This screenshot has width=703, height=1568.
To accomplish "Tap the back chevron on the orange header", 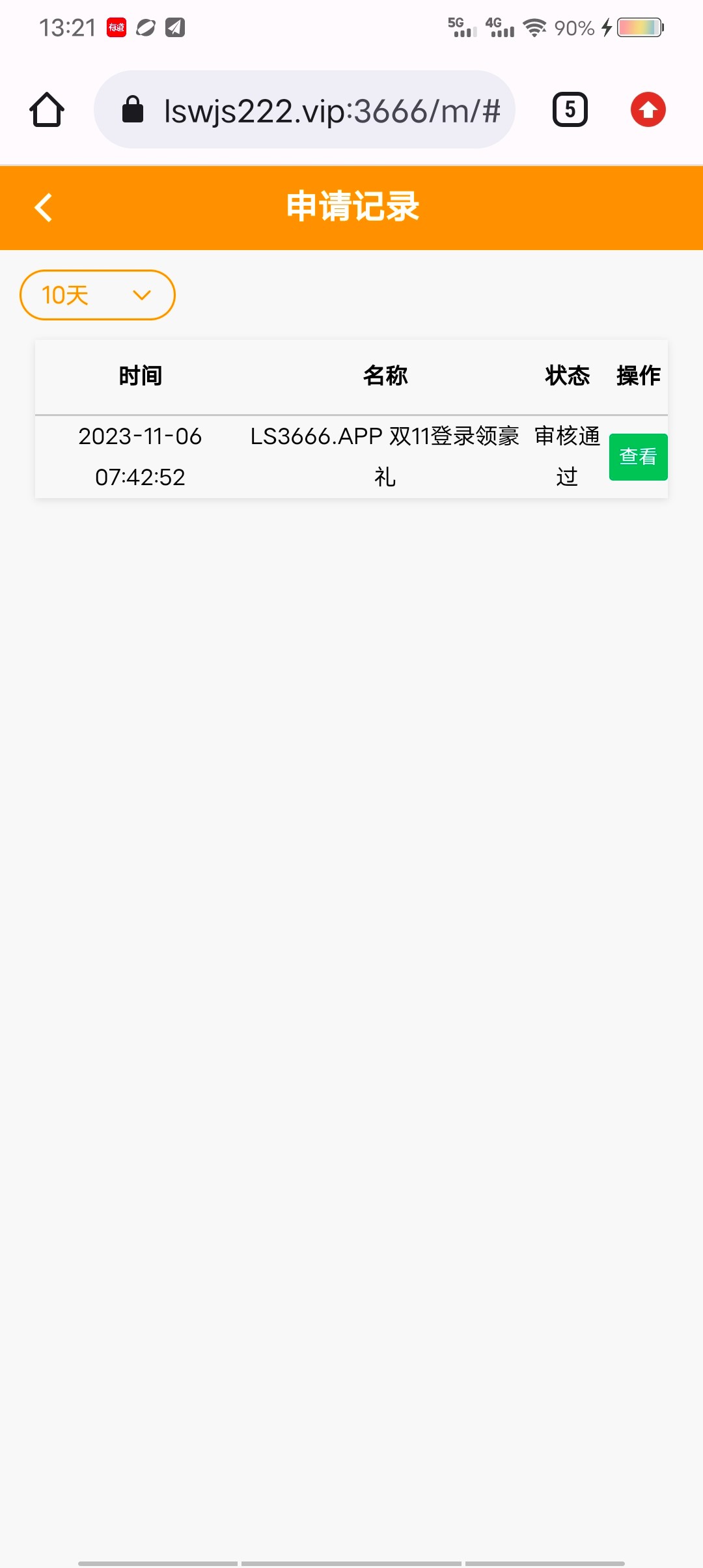I will (44, 207).
